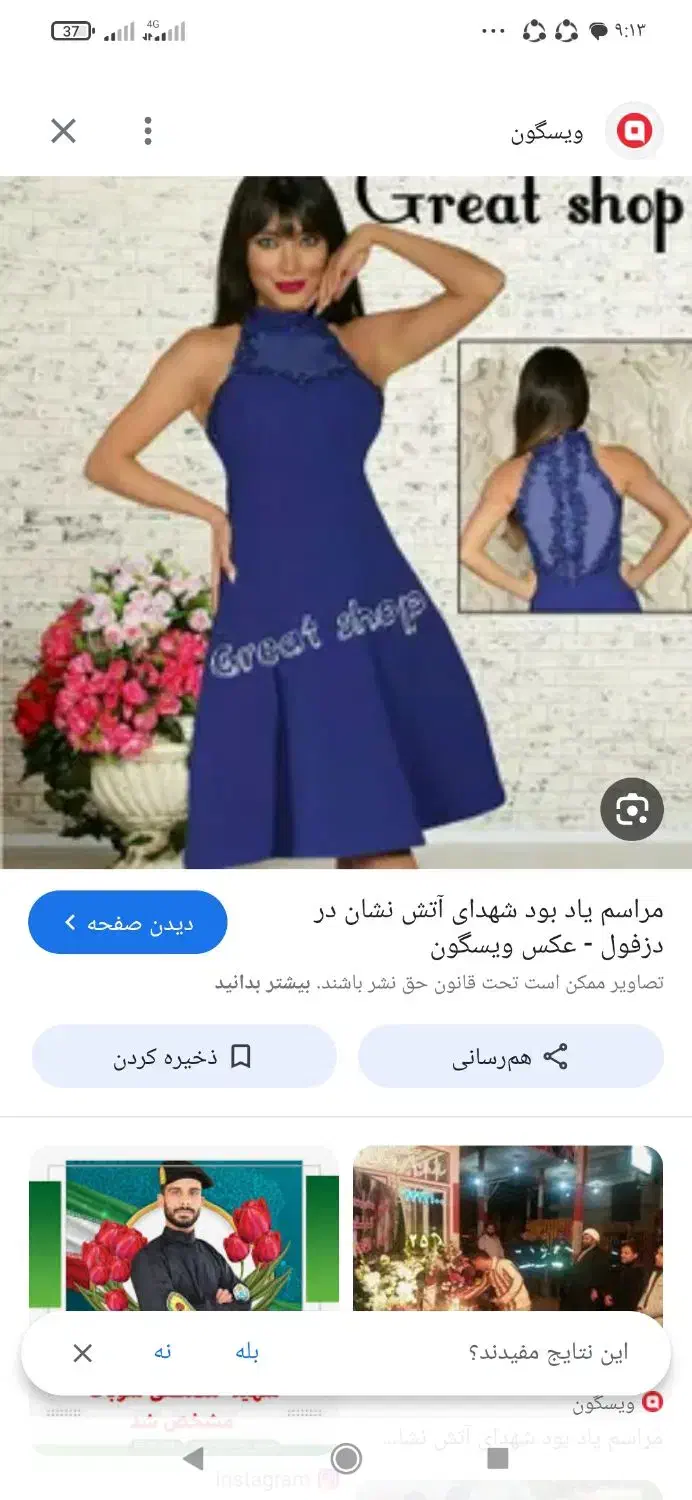Save the image with ذخیره کردن
The image size is (692, 1500).
(x=184, y=1057)
